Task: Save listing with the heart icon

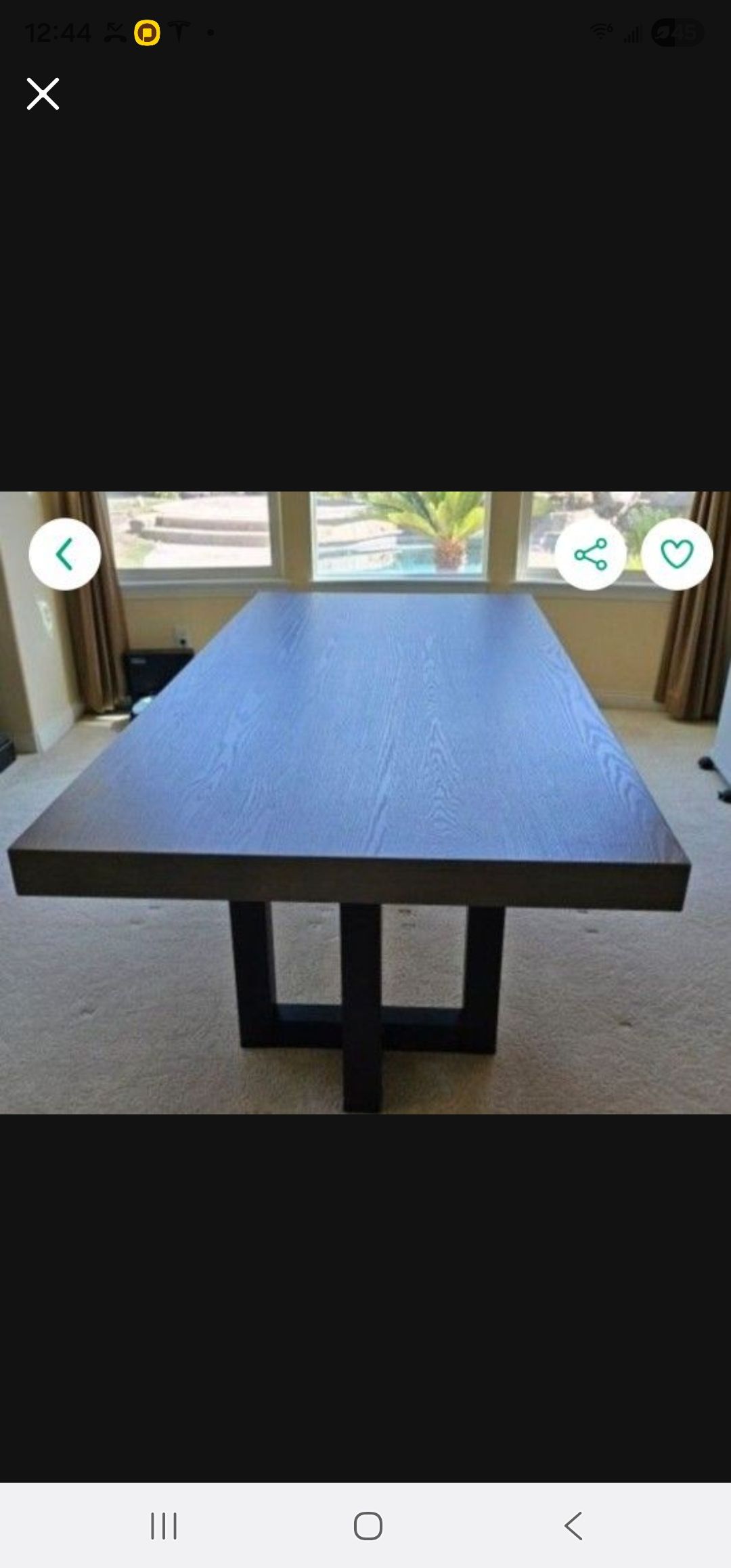Action: point(677,554)
